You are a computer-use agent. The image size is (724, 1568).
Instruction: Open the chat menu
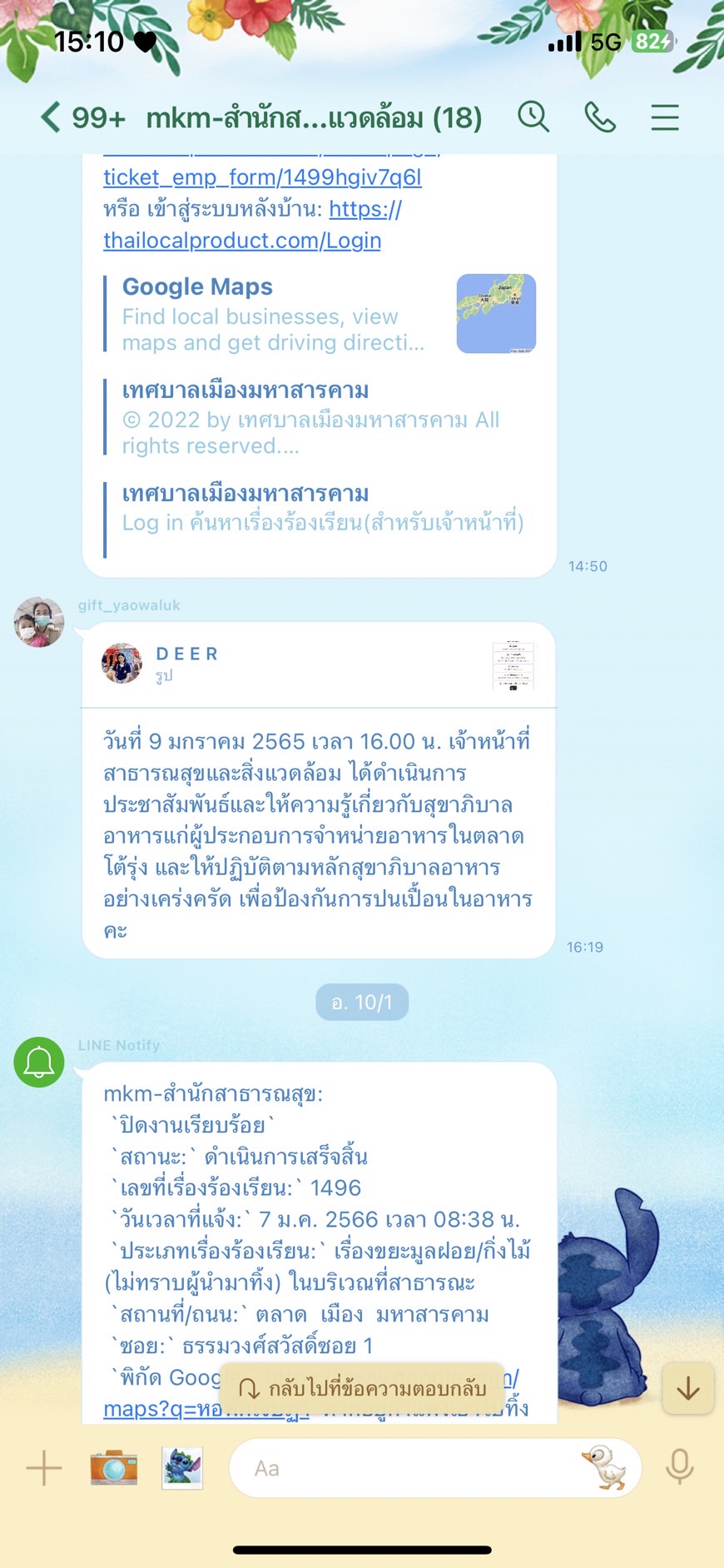click(665, 117)
